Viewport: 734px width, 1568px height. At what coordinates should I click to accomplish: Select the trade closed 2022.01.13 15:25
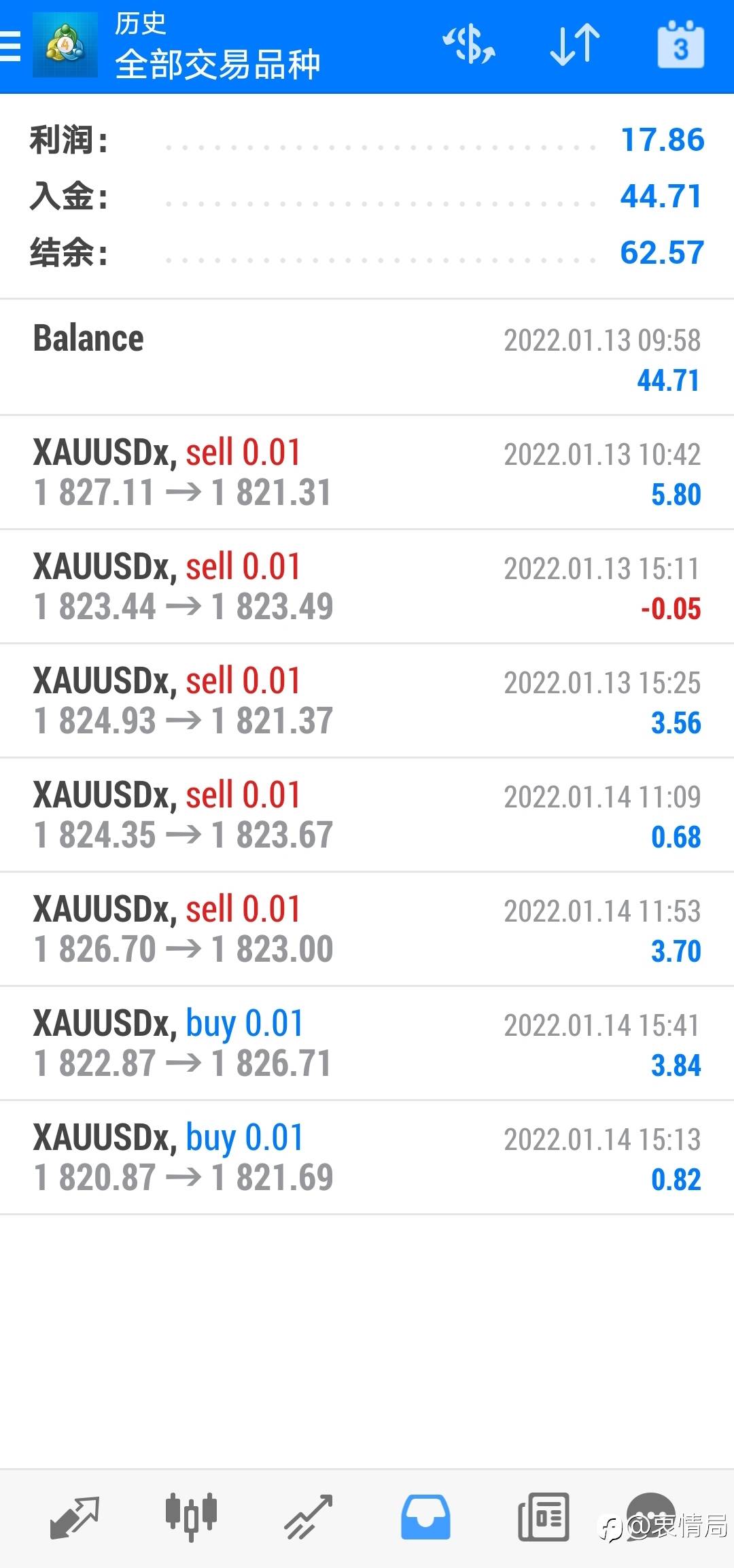point(367,701)
